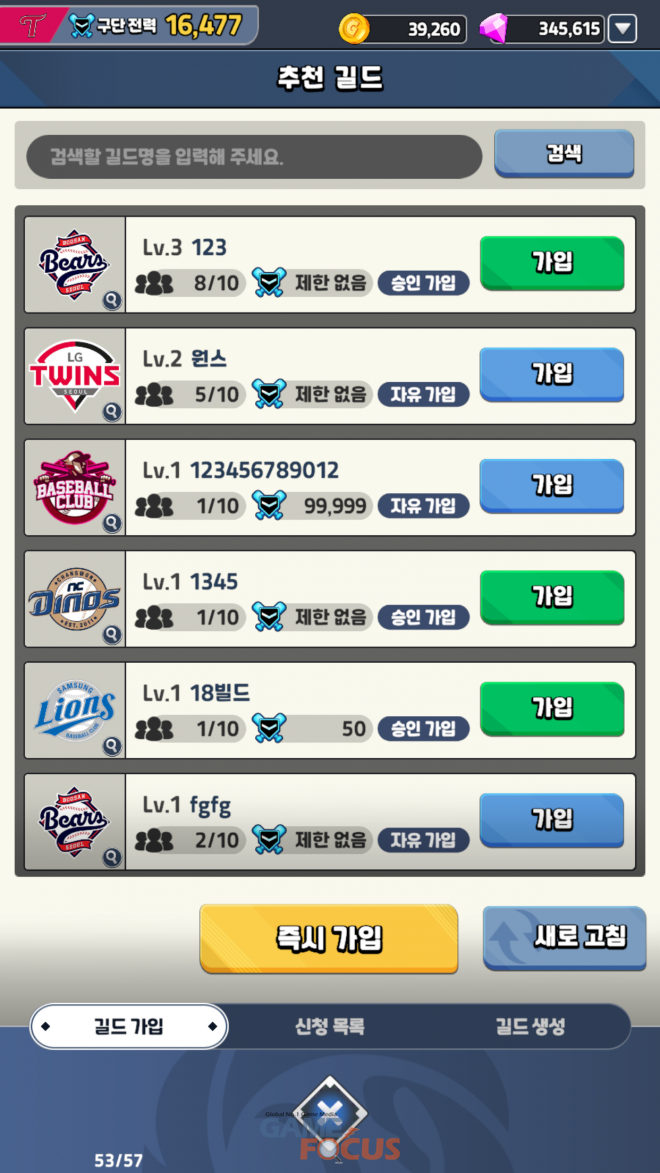Image resolution: width=660 pixels, height=1173 pixels.
Task: Refresh the list with 새로 고침
Action: (565, 937)
